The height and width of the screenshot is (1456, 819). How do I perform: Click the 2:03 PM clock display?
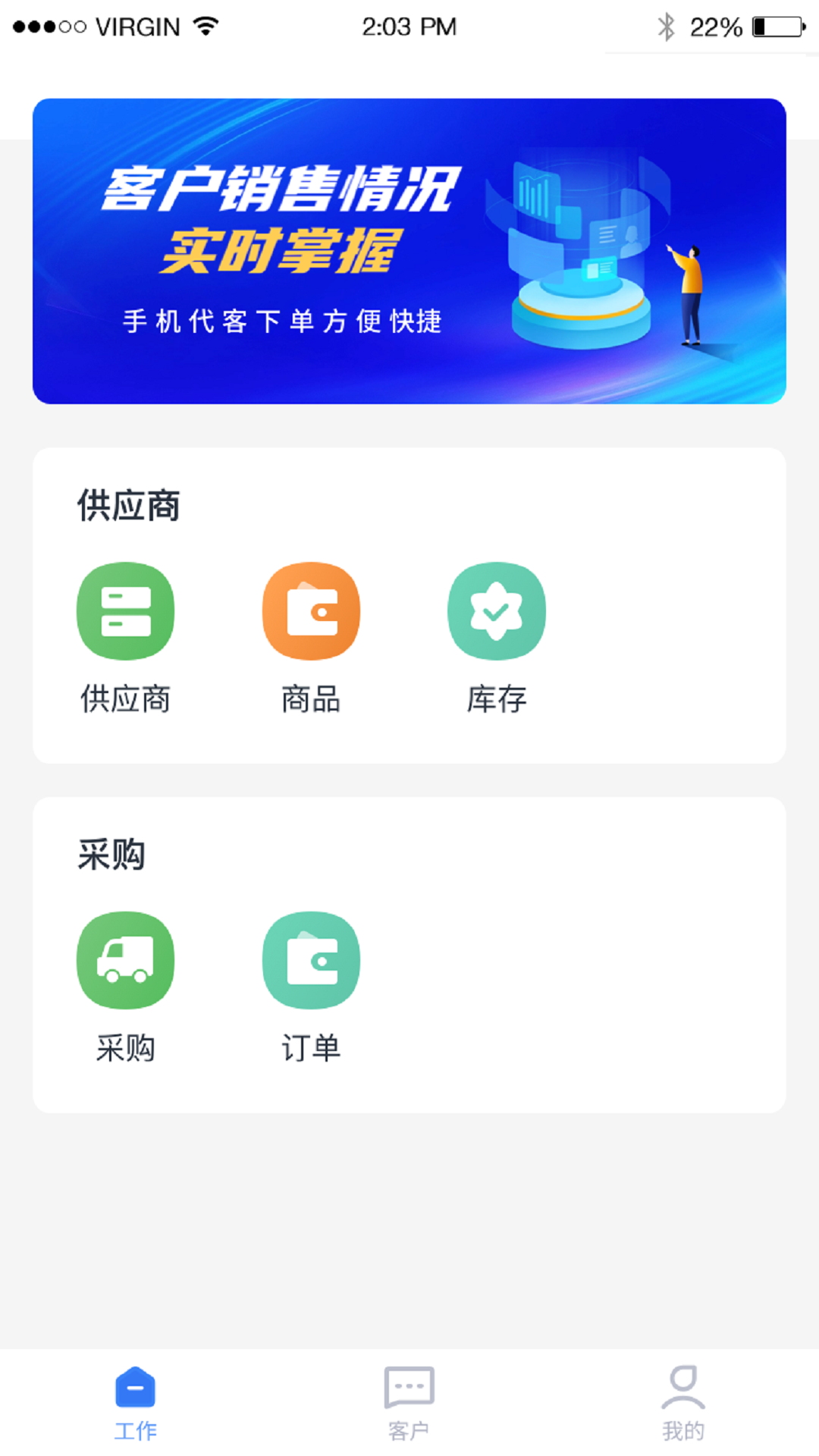click(409, 27)
